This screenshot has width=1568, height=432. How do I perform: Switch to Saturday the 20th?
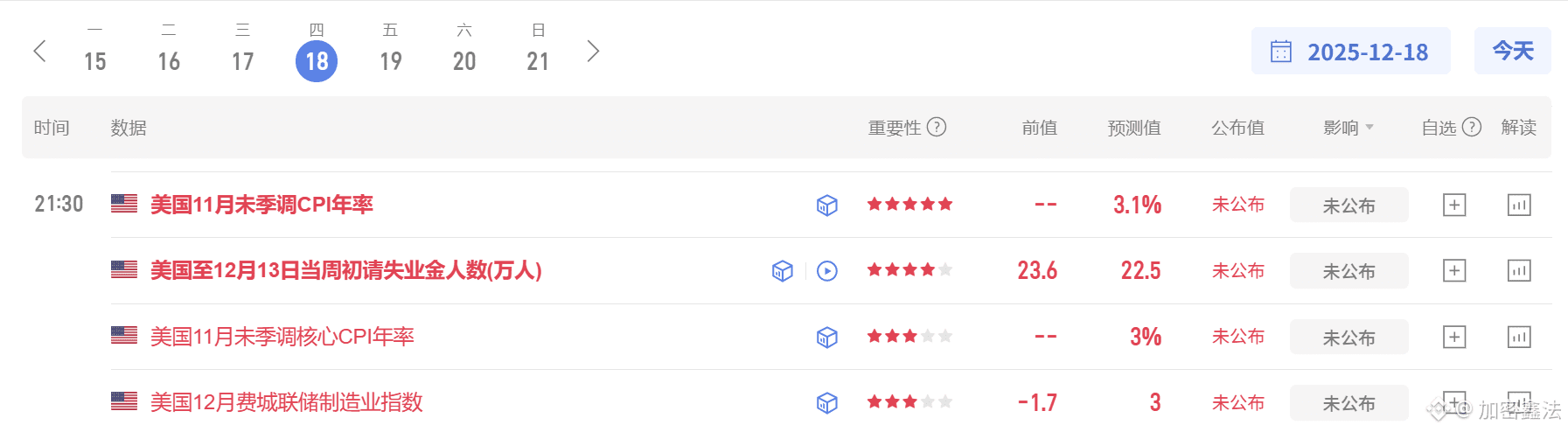coord(464,52)
